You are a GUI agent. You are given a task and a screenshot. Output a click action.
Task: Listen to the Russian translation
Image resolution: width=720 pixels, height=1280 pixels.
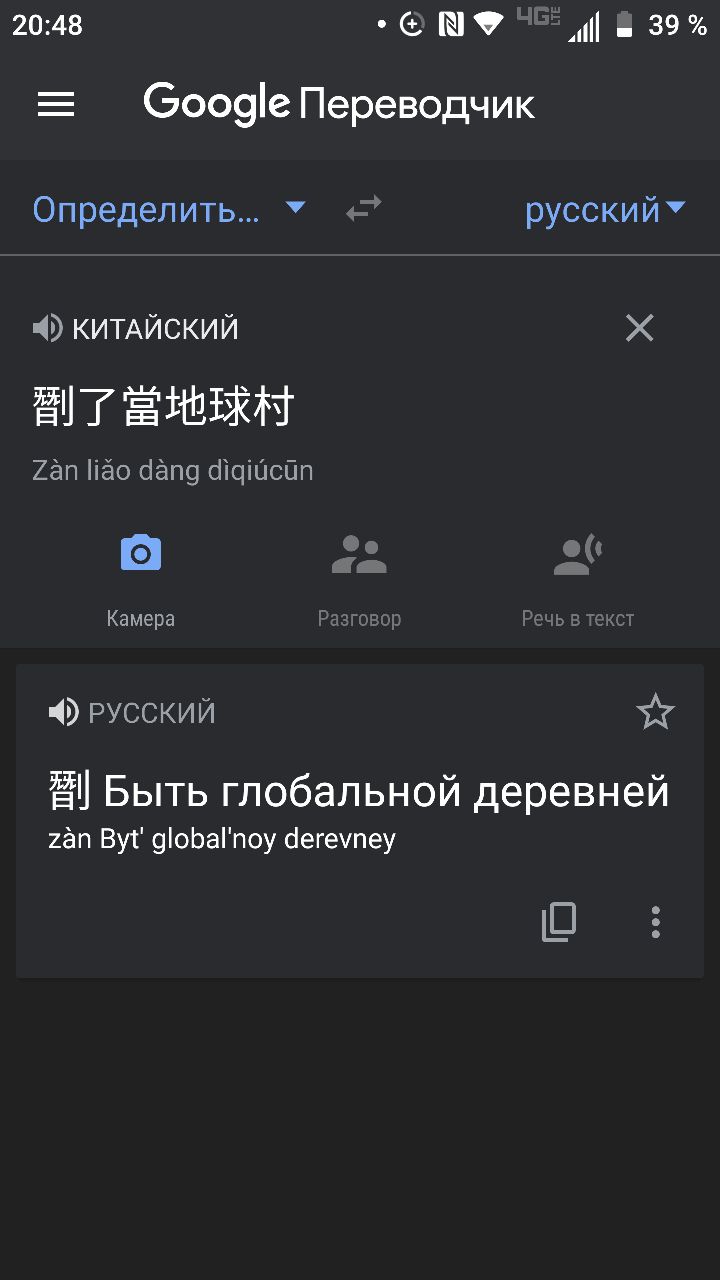coord(64,713)
